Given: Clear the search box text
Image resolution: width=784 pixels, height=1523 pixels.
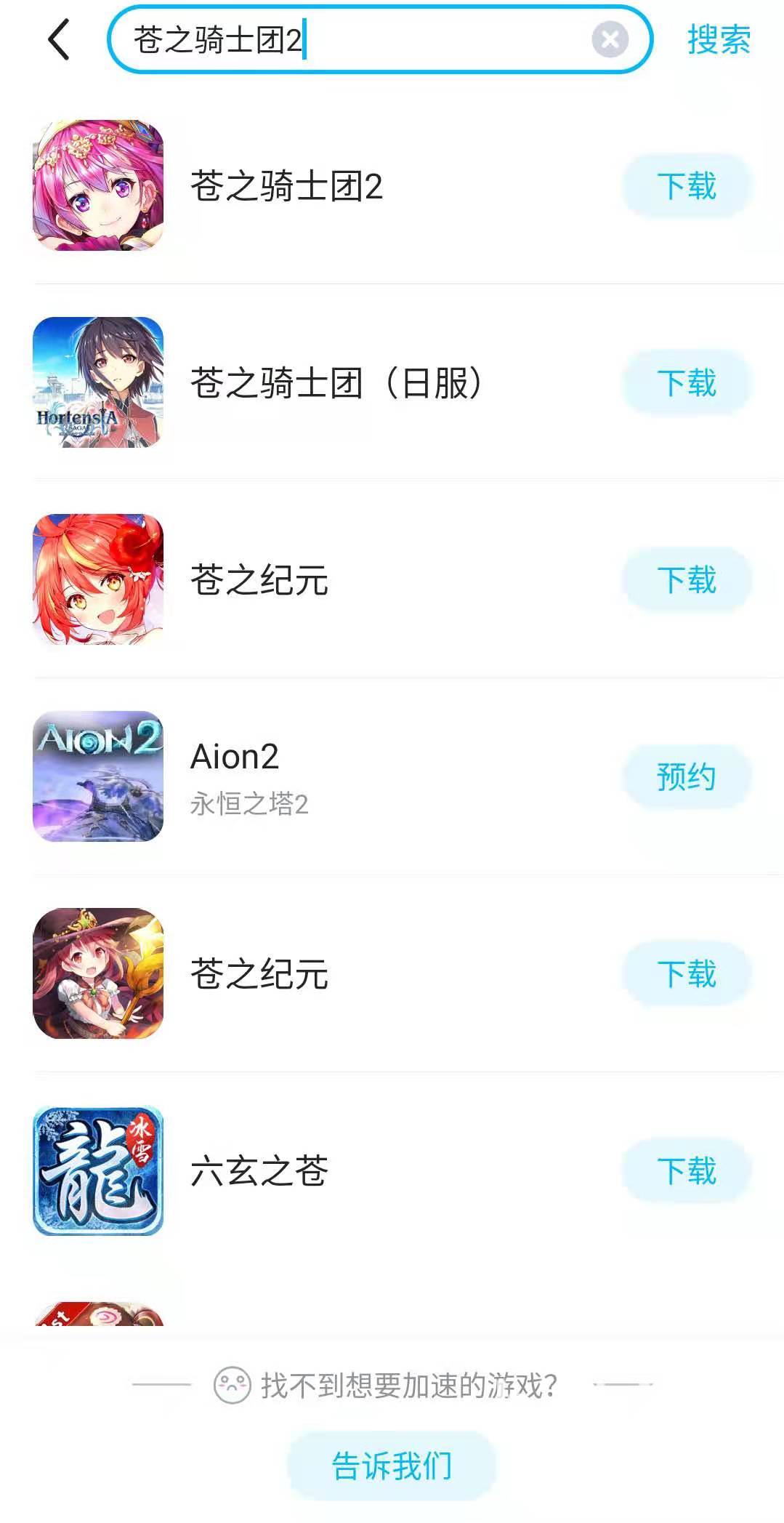Looking at the screenshot, I should point(610,39).
